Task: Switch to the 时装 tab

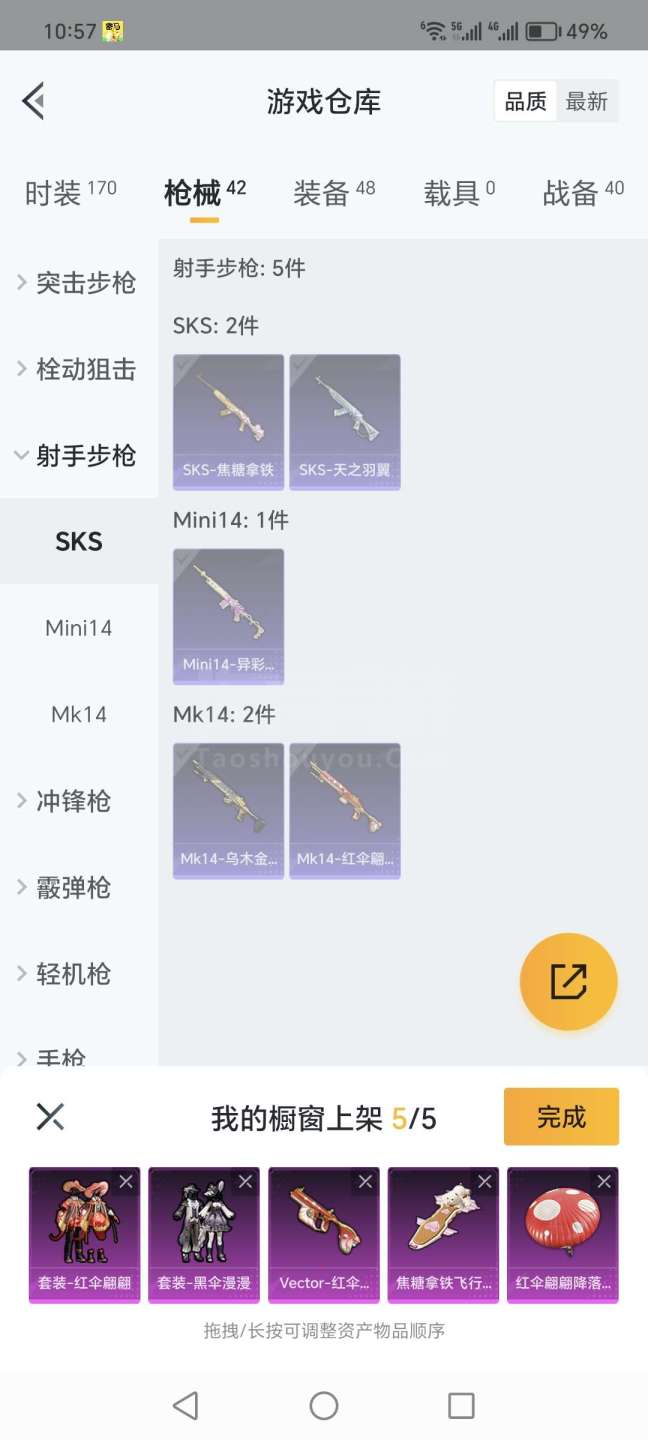Action: 70,193
